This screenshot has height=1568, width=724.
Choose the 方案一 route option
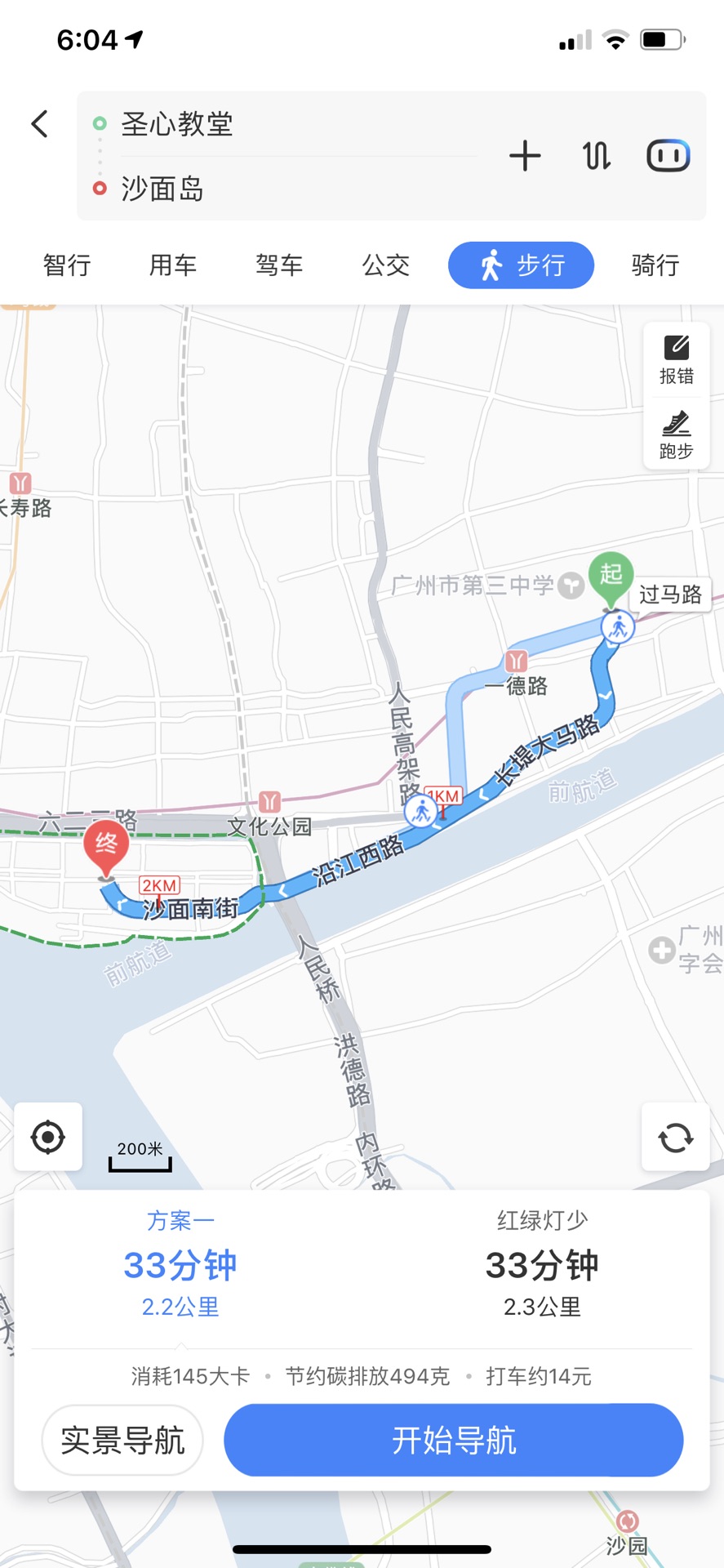[x=180, y=1264]
